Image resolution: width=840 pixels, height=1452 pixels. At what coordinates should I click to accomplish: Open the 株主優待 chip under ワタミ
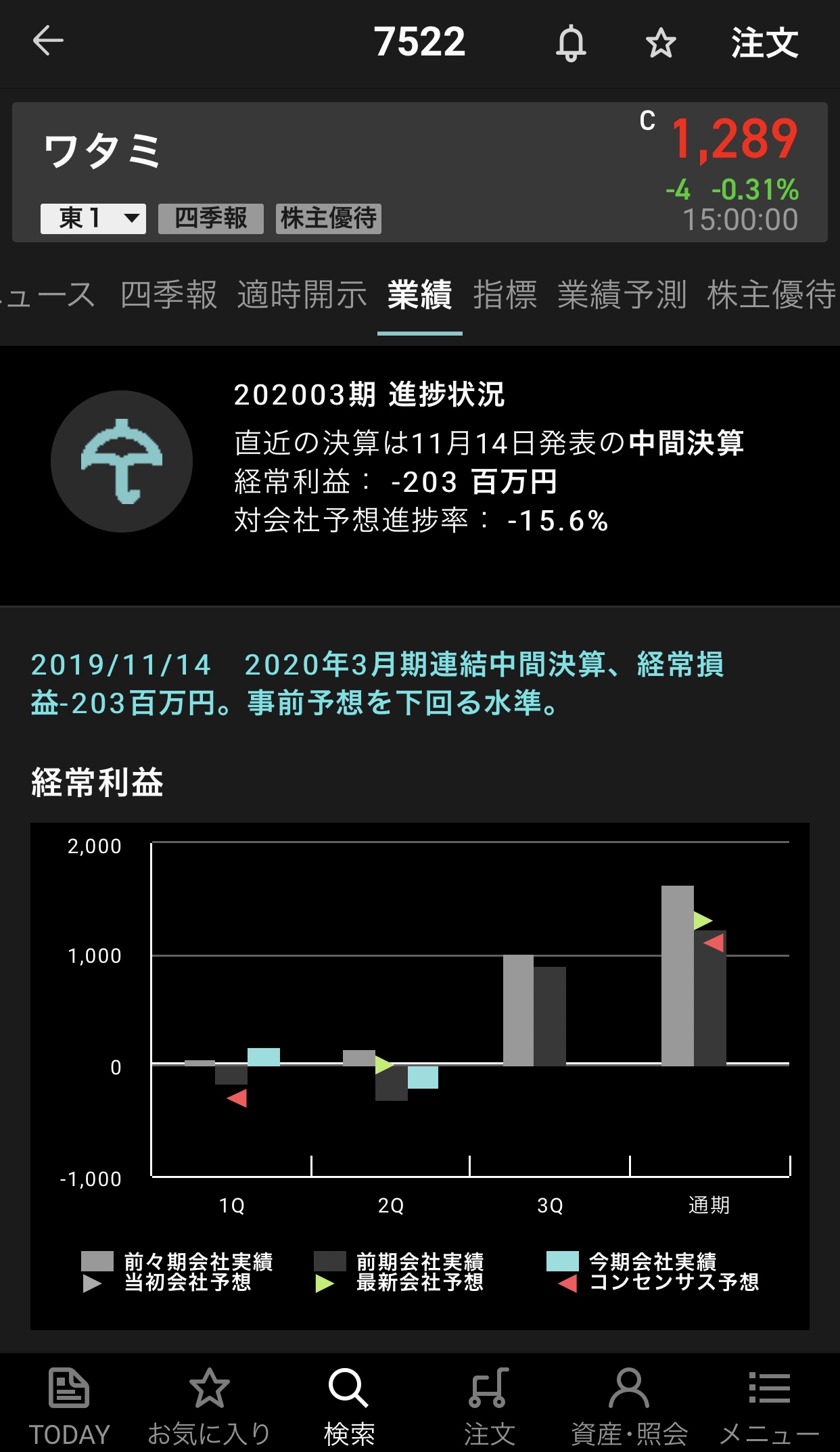[x=329, y=219]
